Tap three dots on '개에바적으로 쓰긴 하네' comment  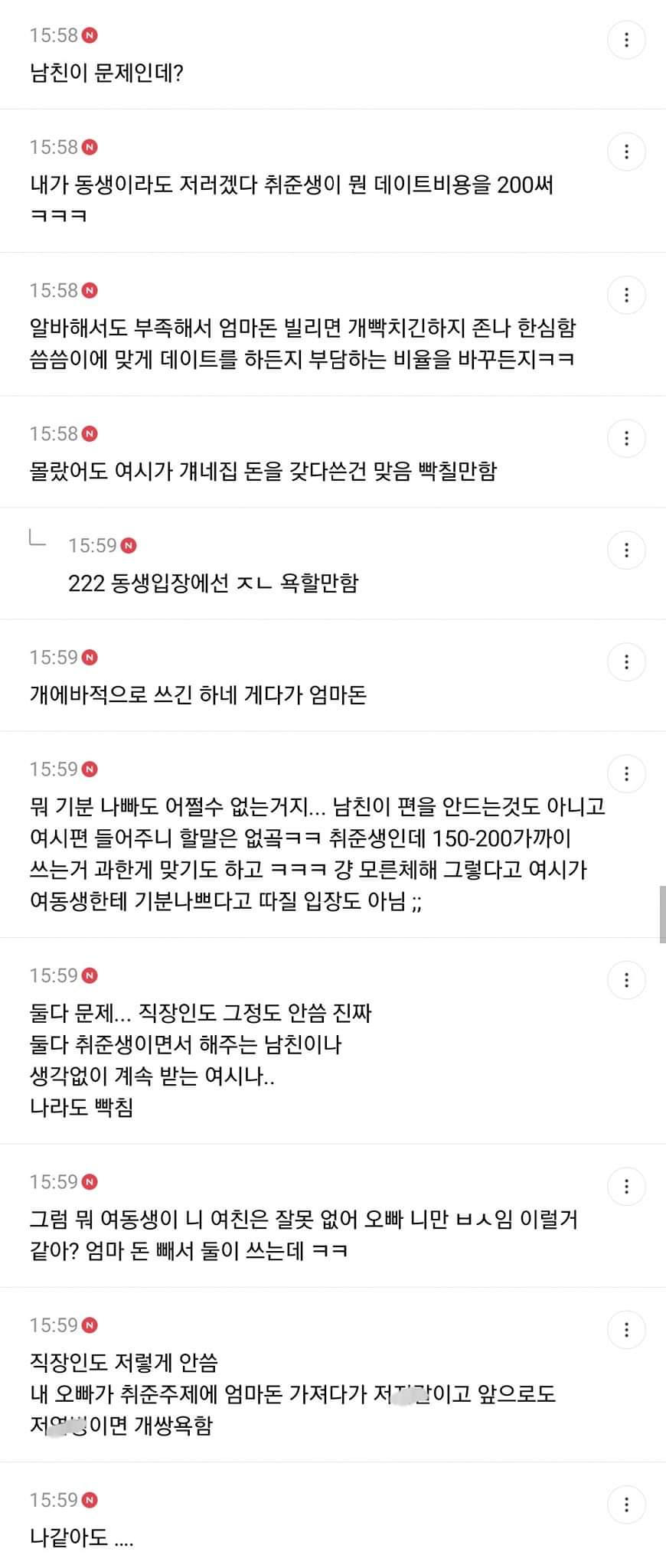click(626, 661)
